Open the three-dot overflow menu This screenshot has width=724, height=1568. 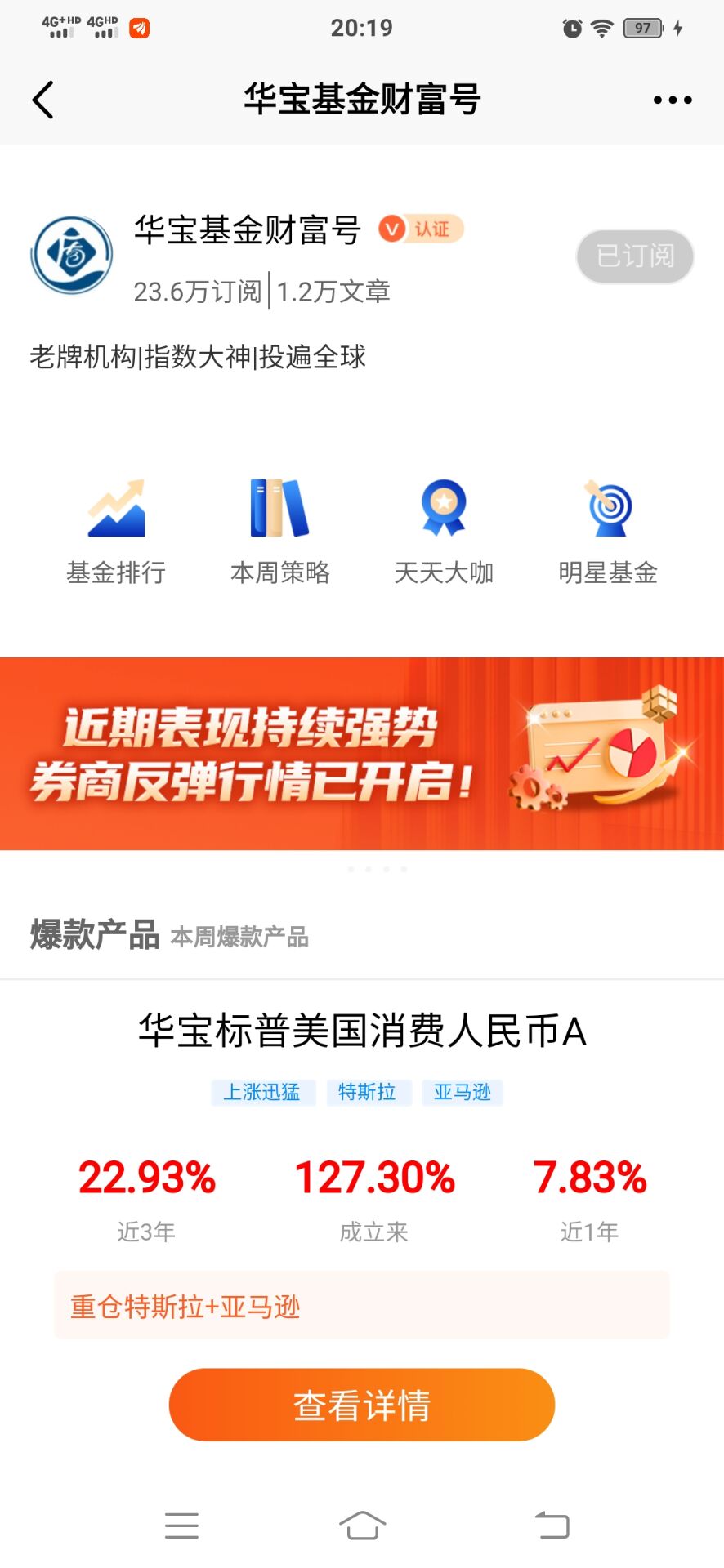[673, 100]
